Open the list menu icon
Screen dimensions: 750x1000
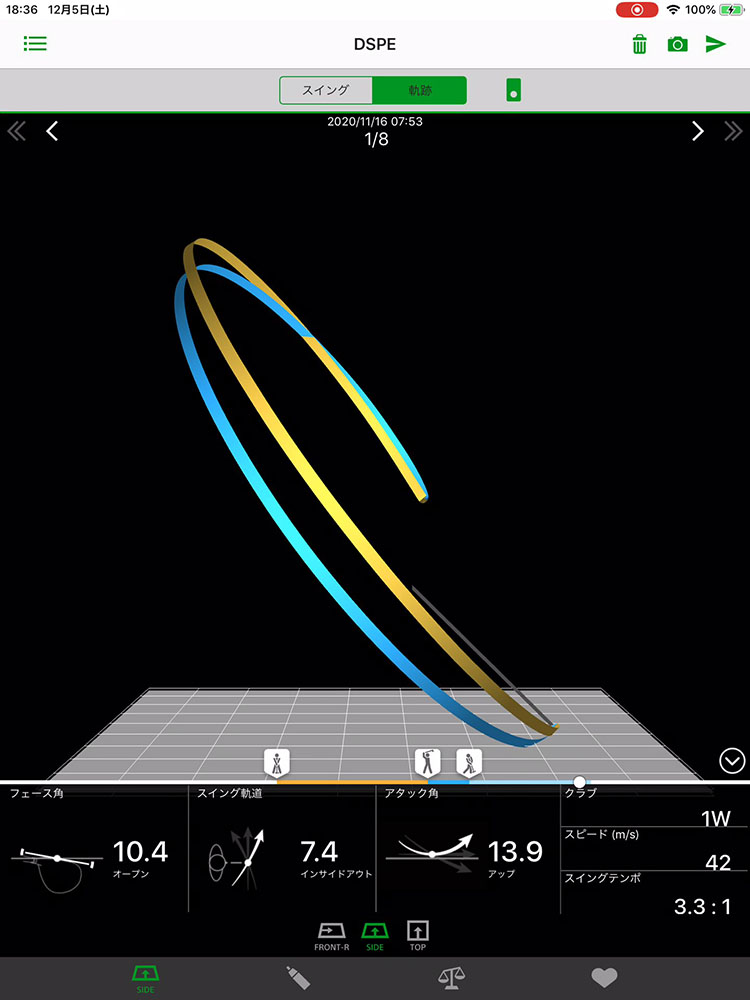click(35, 44)
